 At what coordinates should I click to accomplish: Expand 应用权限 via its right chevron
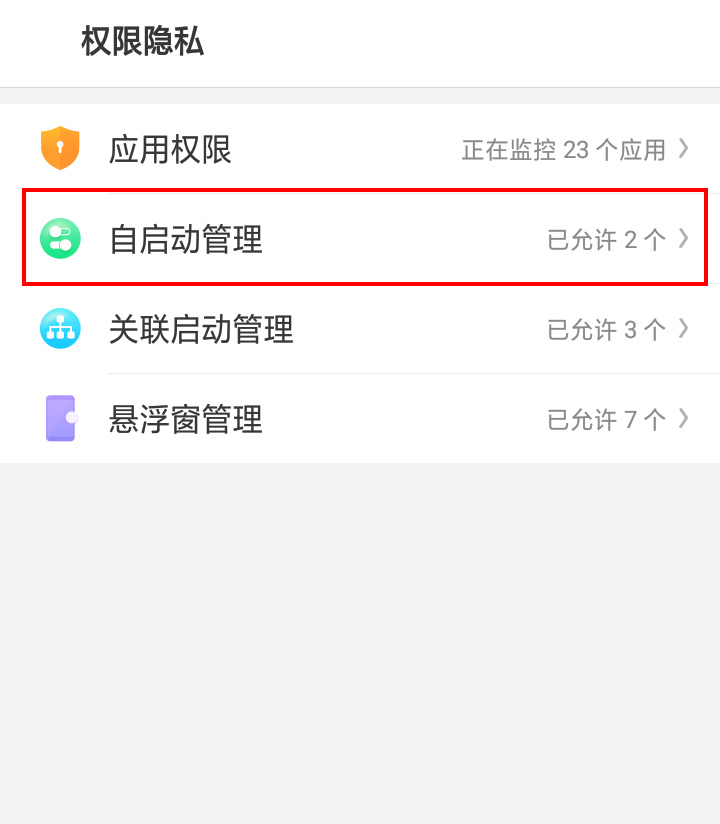point(684,148)
